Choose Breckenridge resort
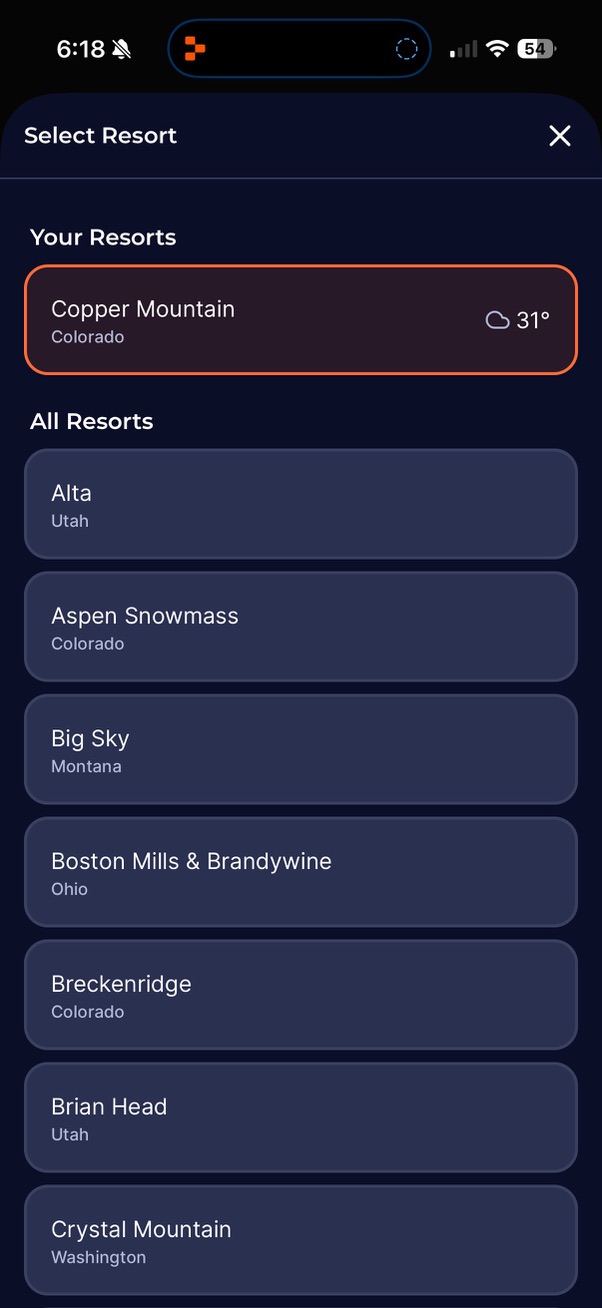 (300, 995)
